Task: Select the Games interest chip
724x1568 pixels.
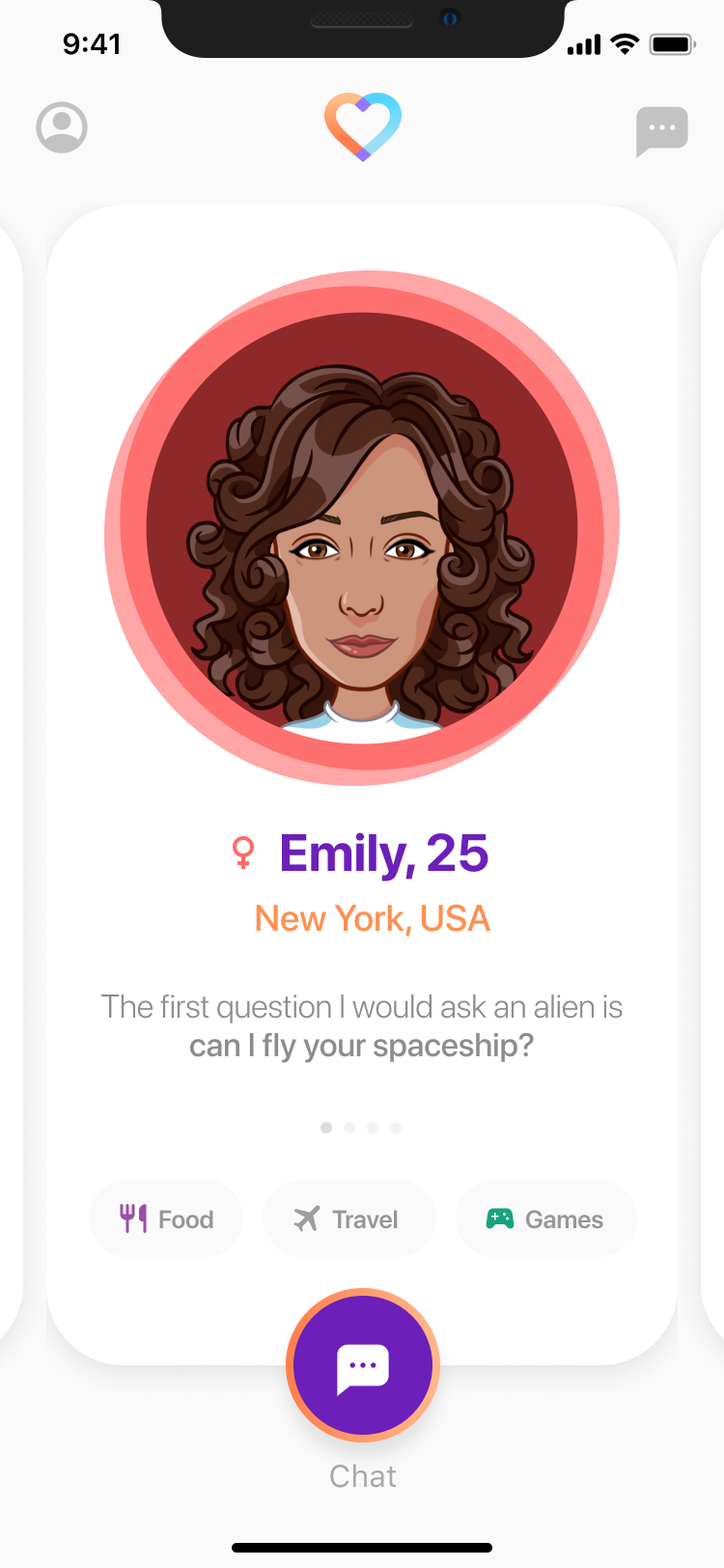Action: click(x=545, y=1218)
